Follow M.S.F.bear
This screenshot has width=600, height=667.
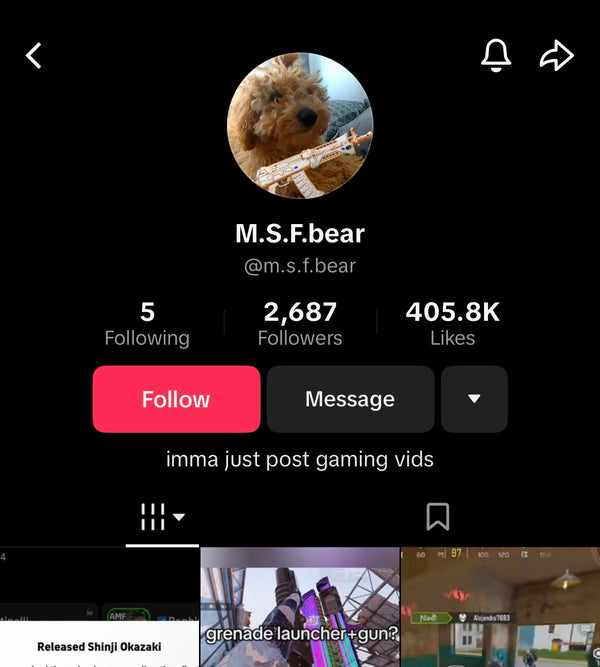176,399
